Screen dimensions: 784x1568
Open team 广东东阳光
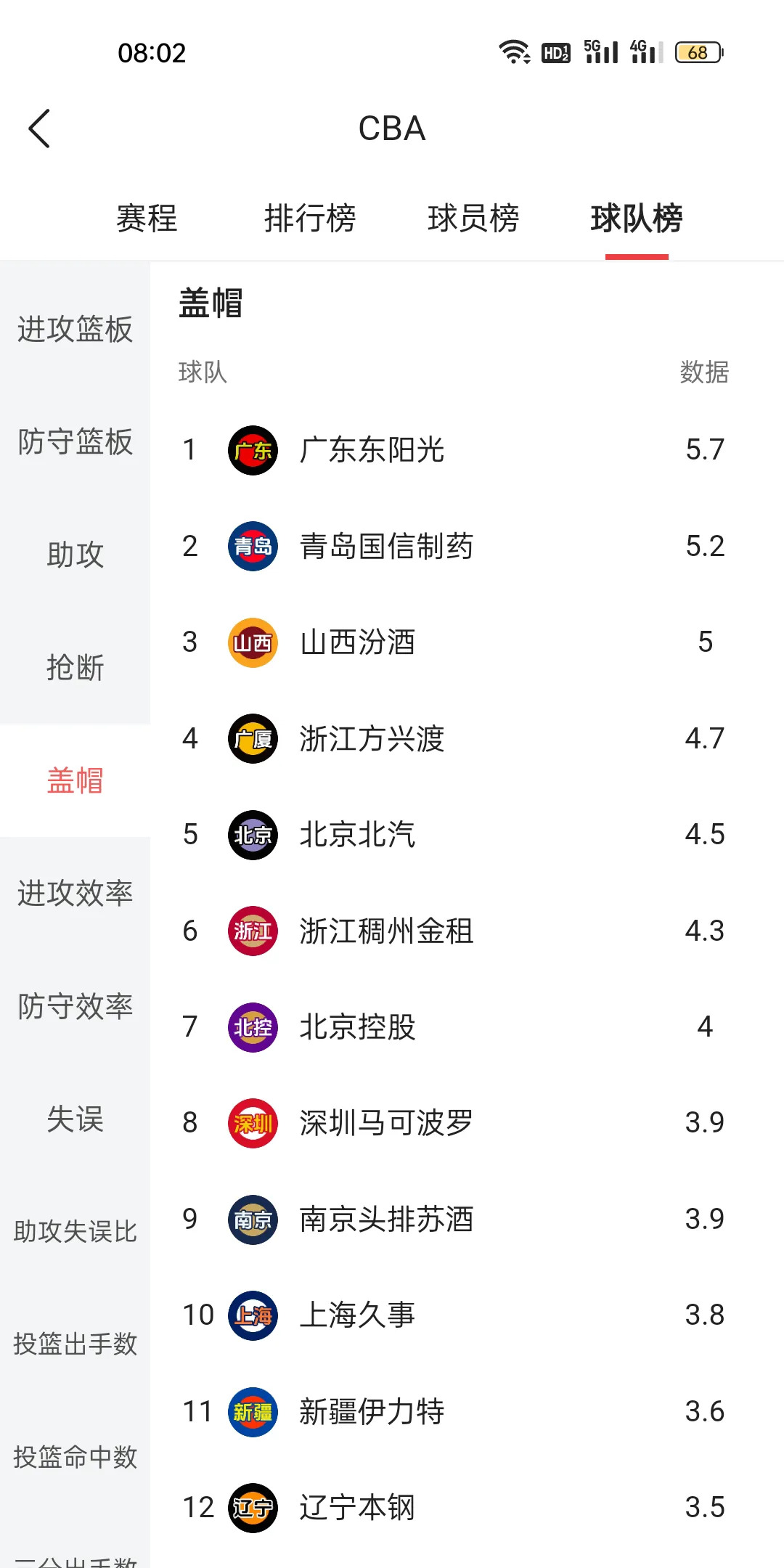click(x=372, y=450)
